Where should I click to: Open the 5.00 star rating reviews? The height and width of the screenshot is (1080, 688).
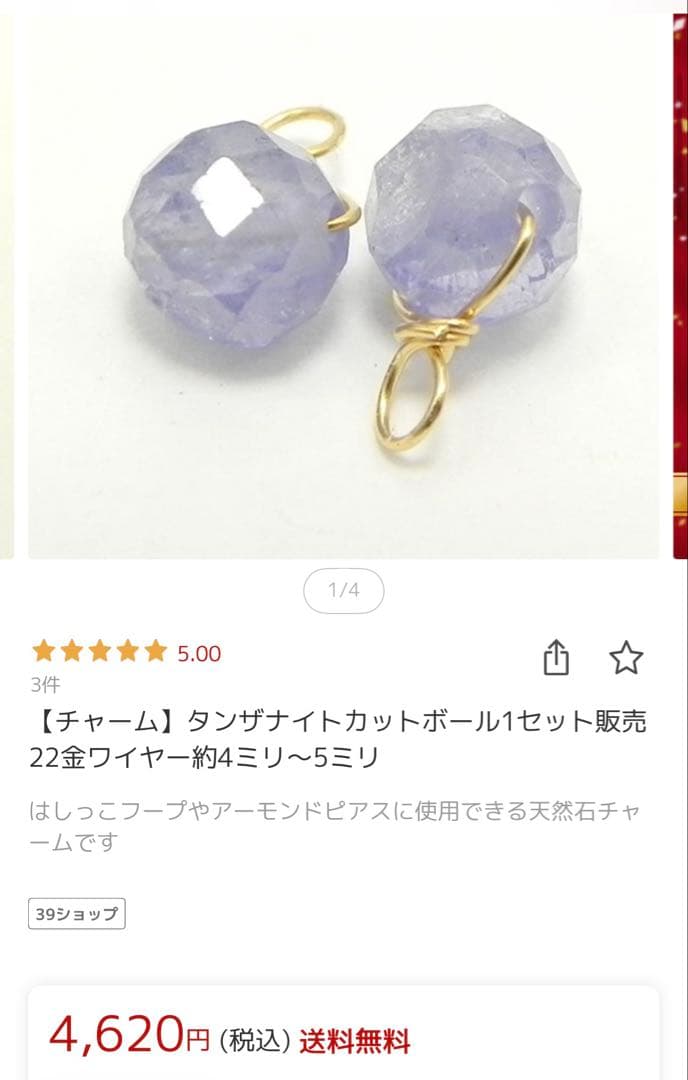126,653
